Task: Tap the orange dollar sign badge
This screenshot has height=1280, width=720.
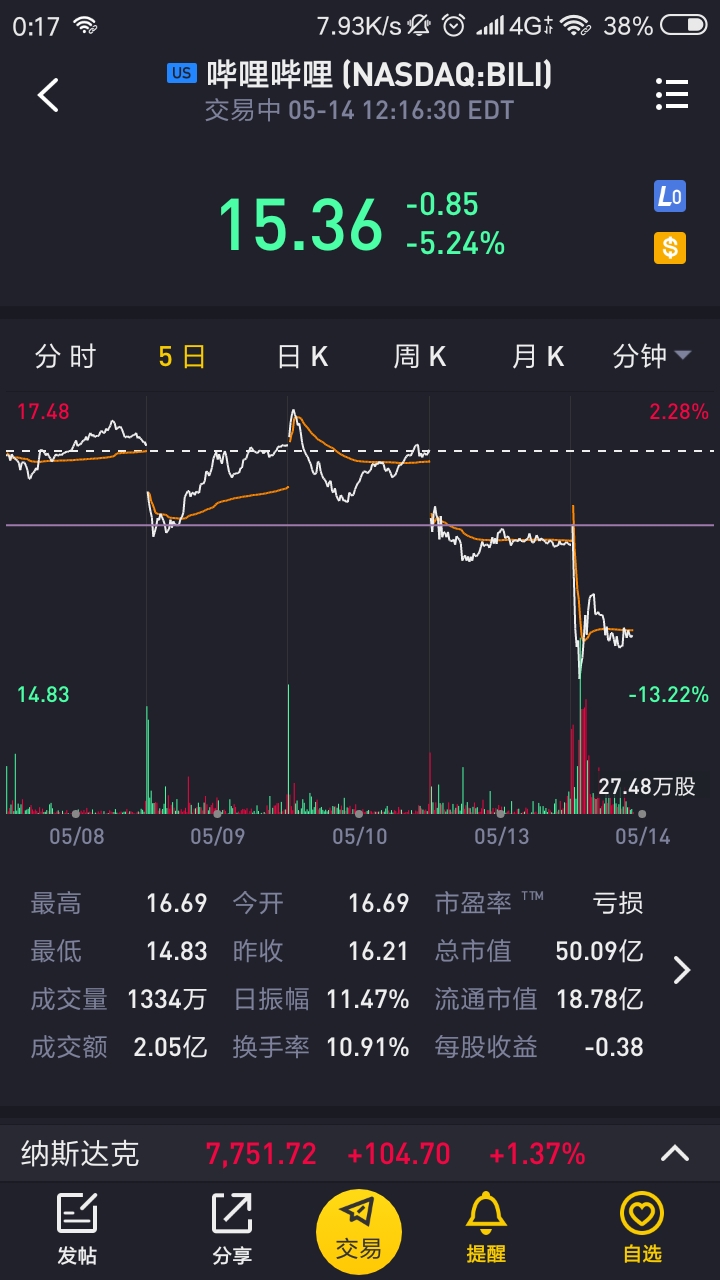Action: [x=670, y=247]
